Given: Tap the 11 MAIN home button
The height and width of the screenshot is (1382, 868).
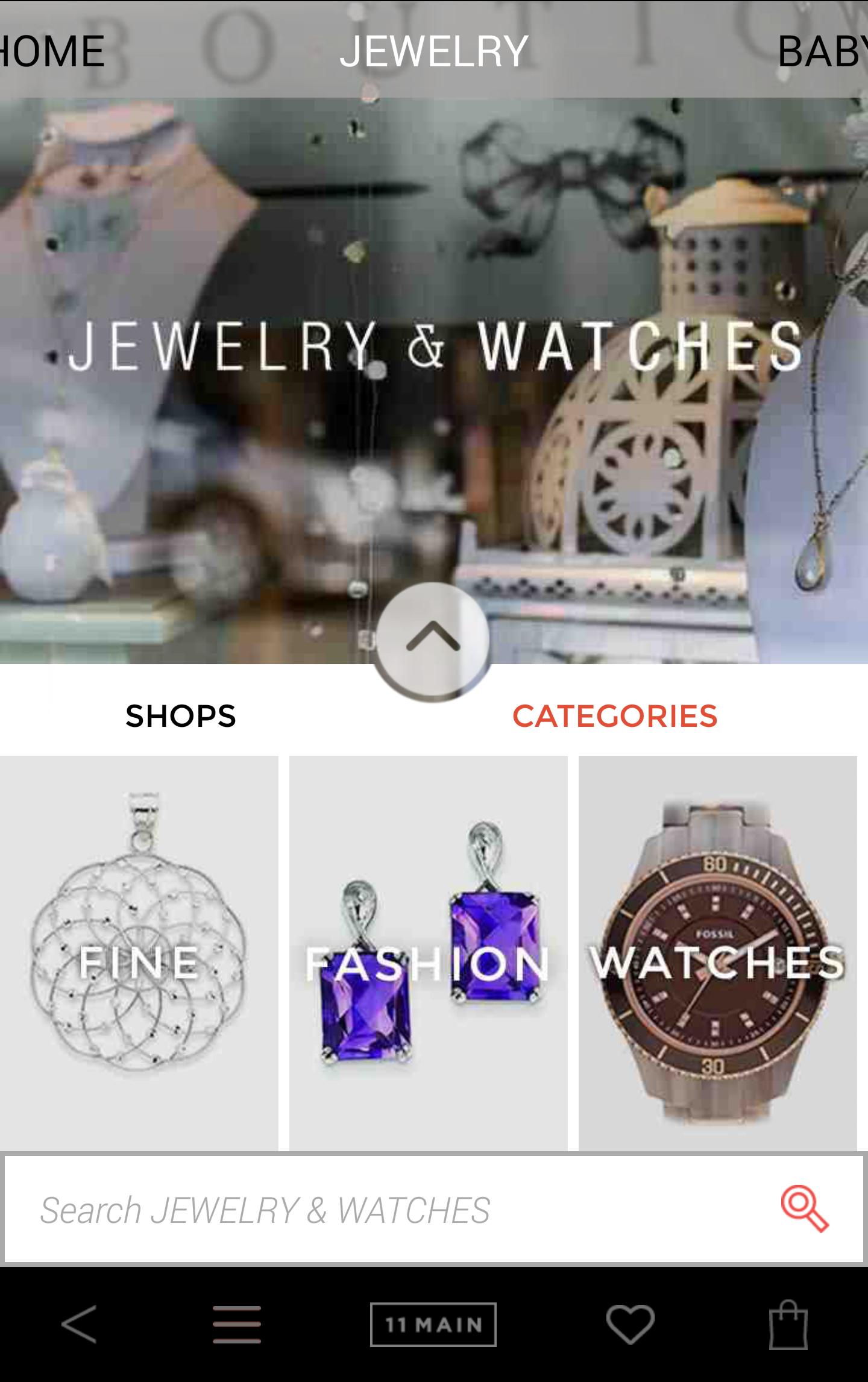Looking at the screenshot, I should point(433,1325).
